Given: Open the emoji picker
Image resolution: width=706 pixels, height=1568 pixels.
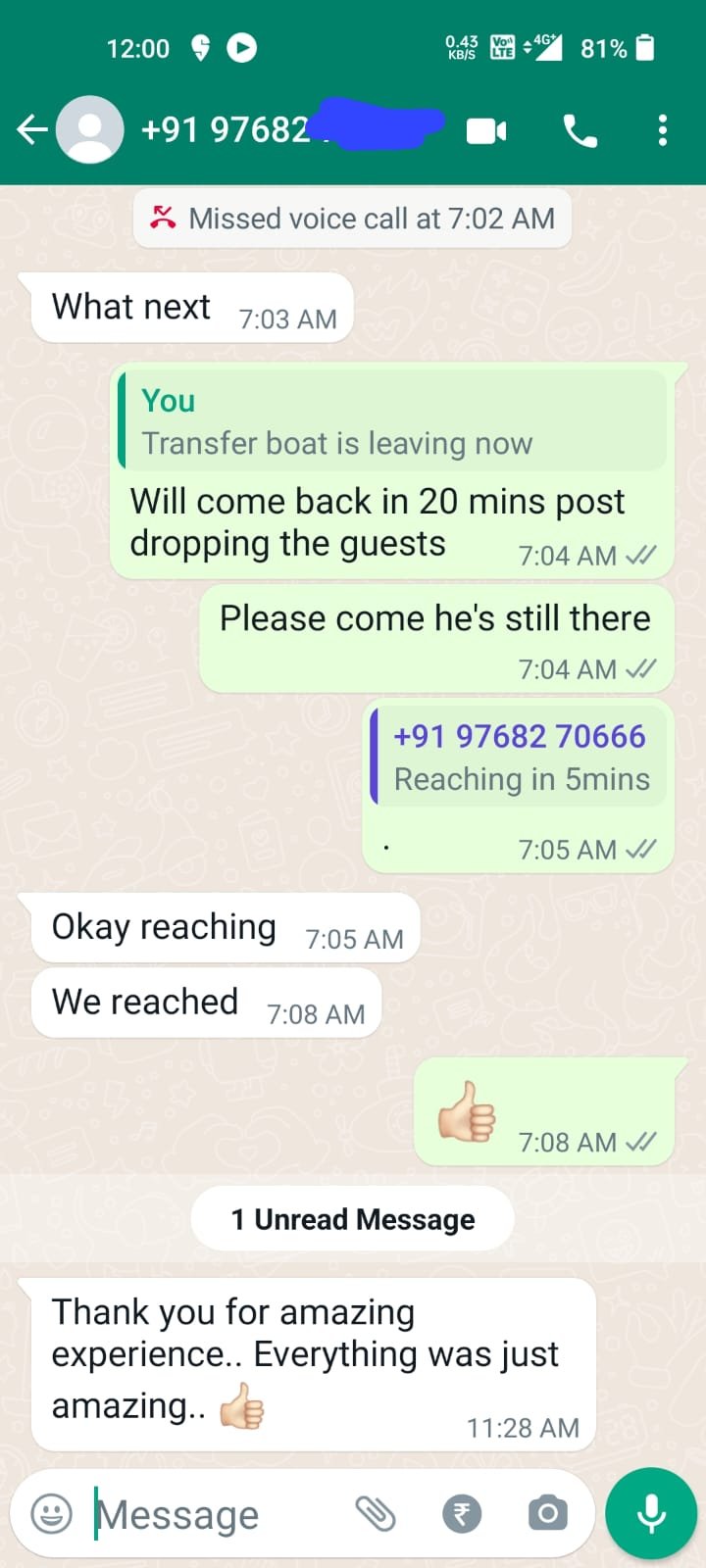Looking at the screenshot, I should click(x=52, y=1515).
